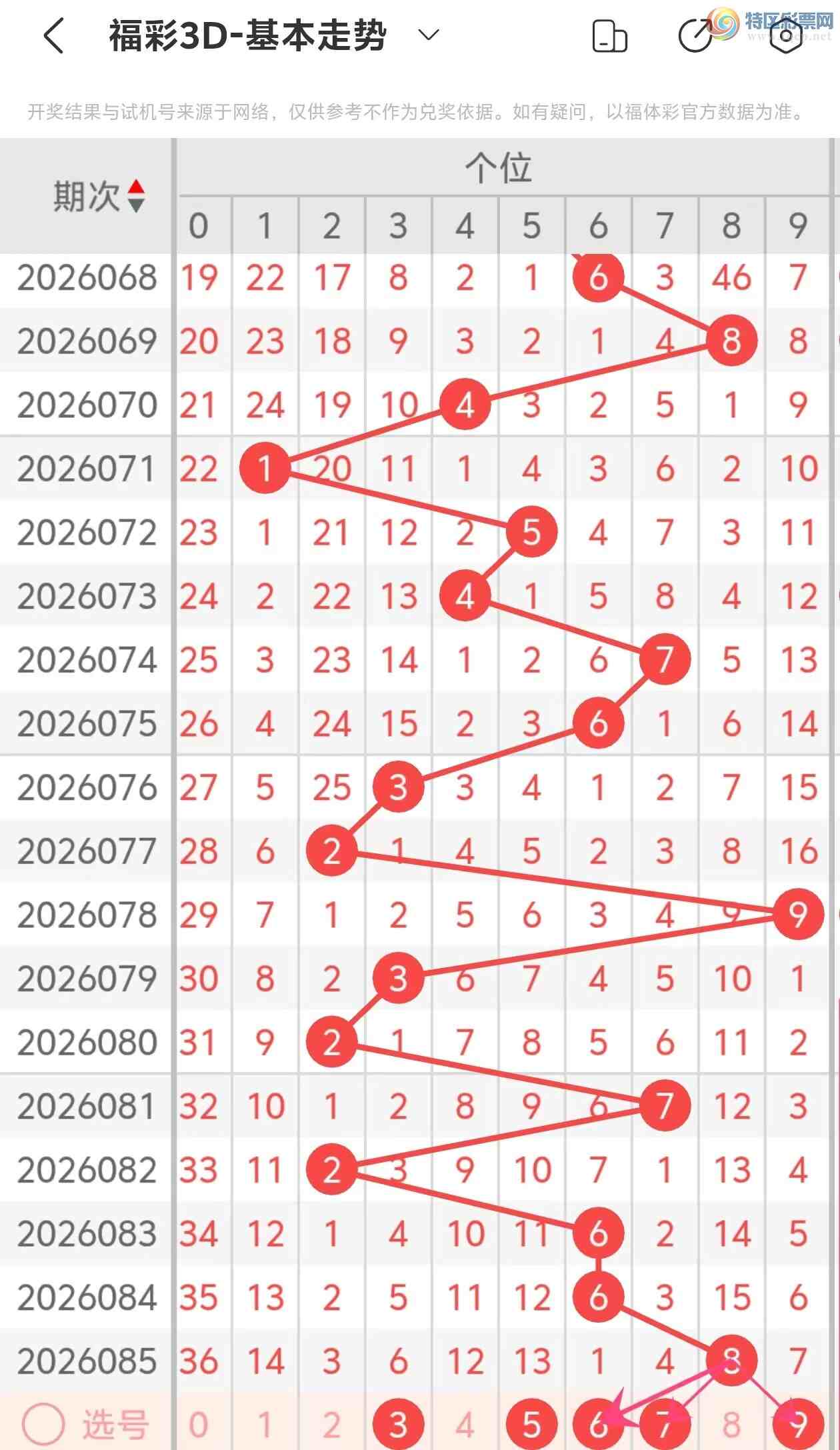Expand the 福彩3D-基本走势 title dropdown
Screen dimensions: 840x1450
point(429,35)
